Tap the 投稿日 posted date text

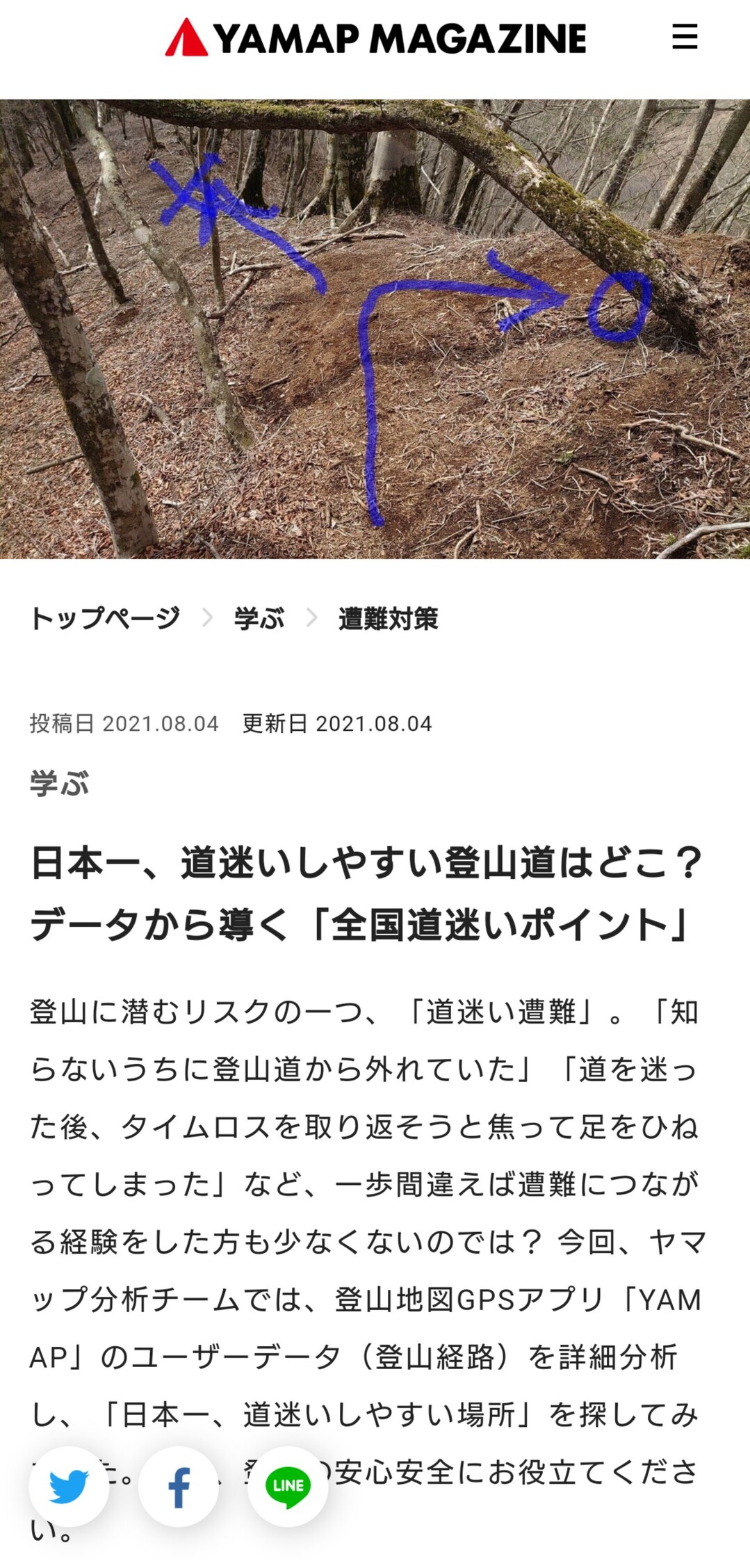pos(122,725)
